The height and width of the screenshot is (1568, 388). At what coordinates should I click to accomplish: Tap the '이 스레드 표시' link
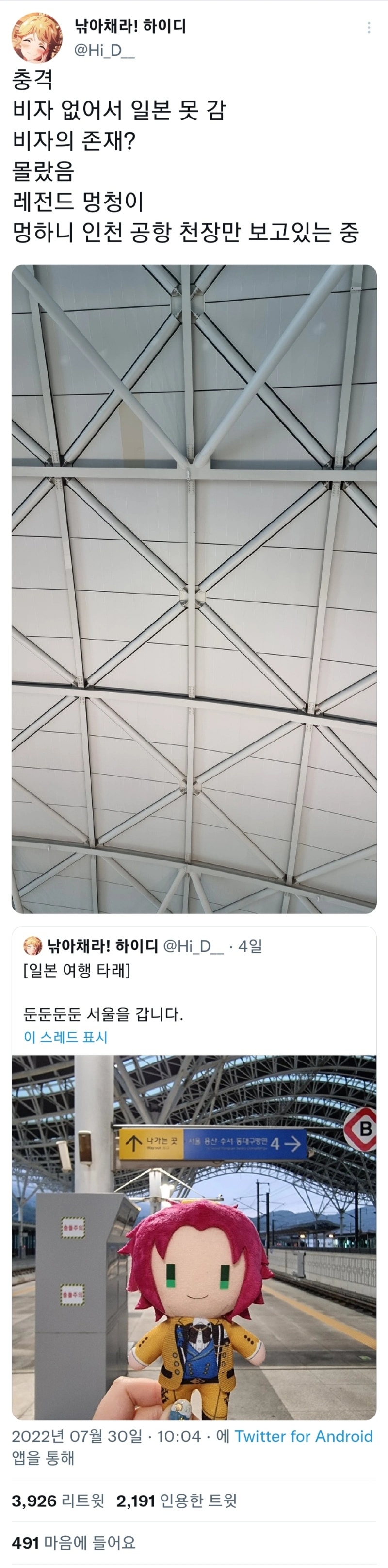tap(65, 1037)
